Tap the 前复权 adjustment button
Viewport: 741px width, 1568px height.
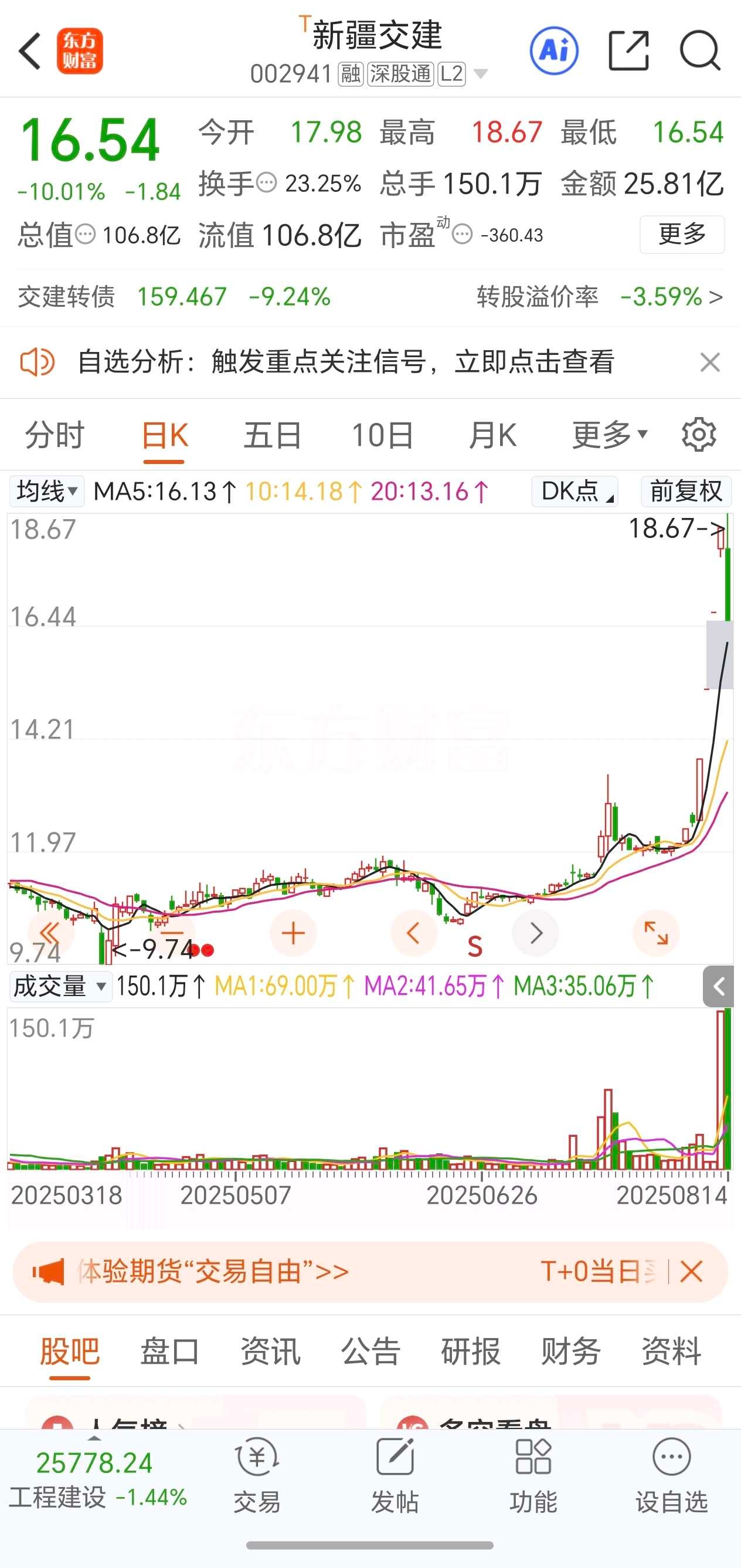click(x=686, y=491)
